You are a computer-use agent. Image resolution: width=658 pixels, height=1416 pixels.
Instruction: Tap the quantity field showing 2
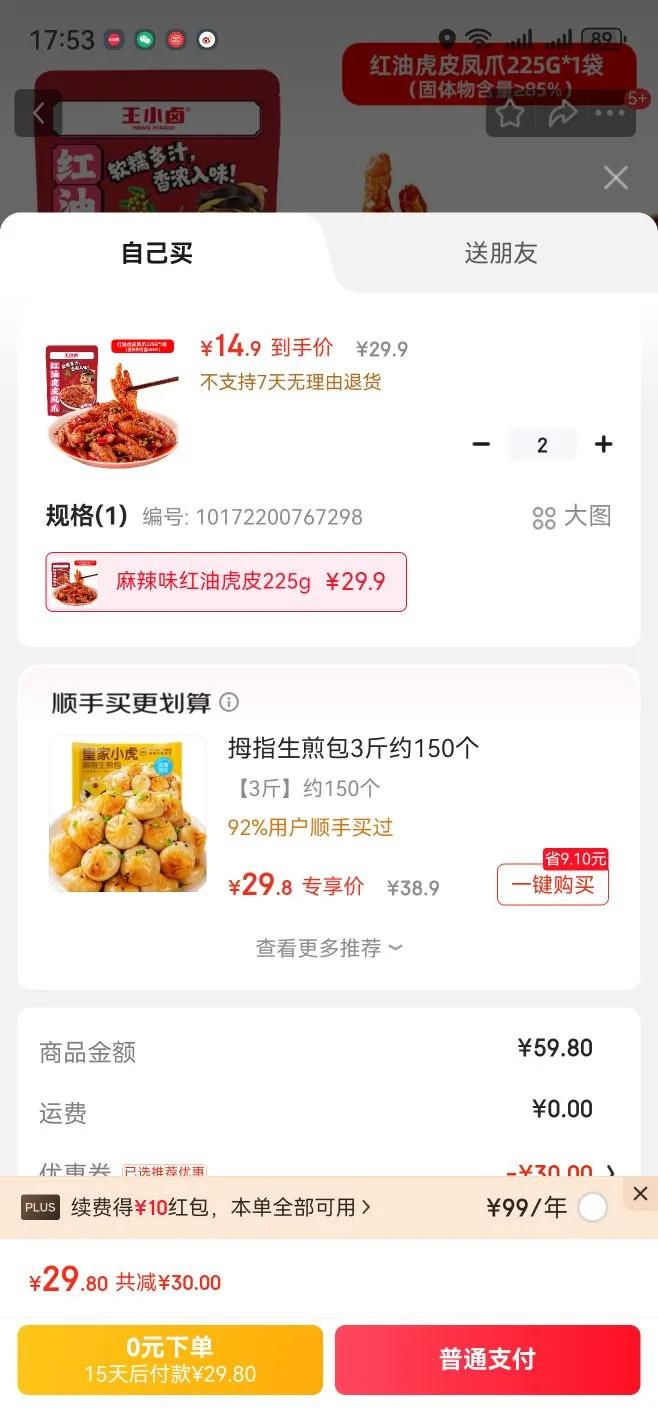542,445
